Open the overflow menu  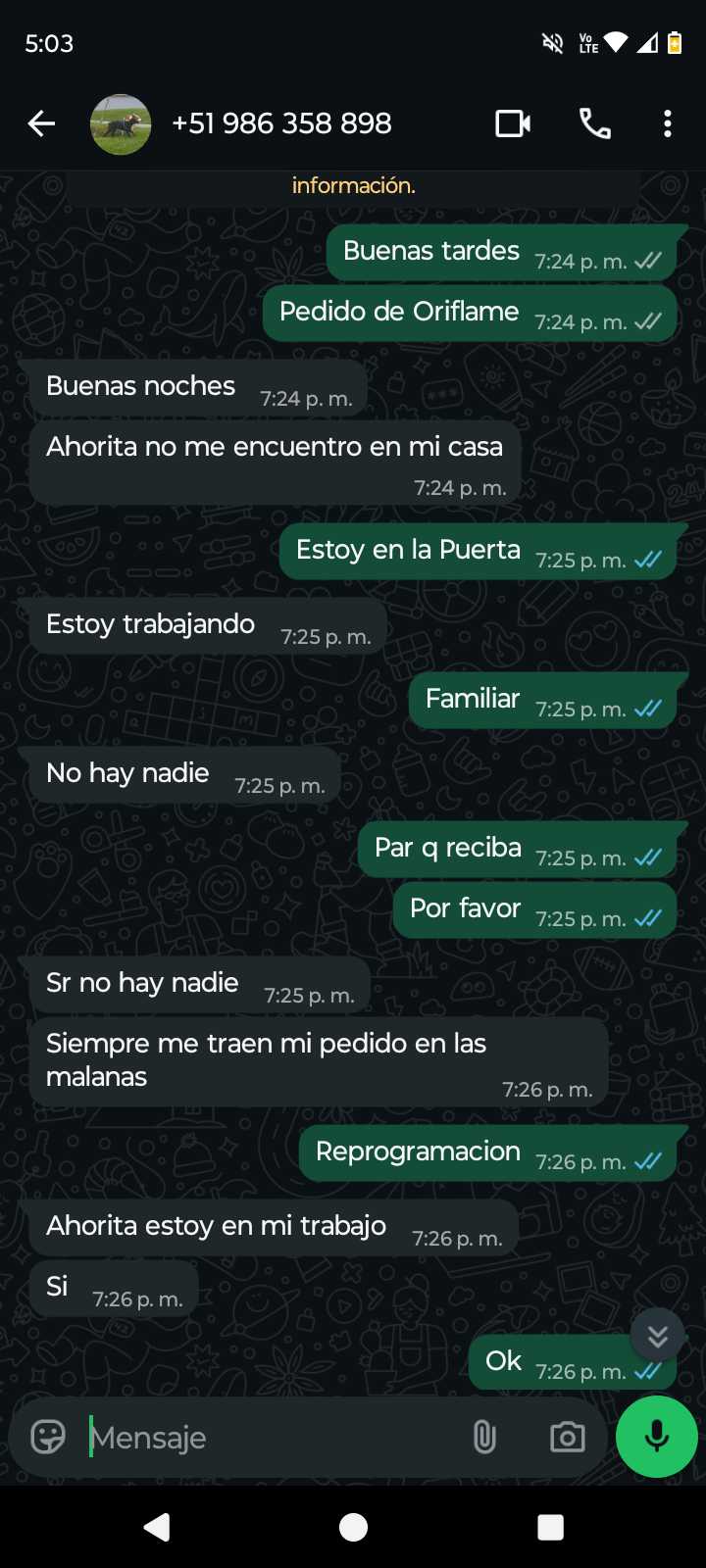pos(668,123)
